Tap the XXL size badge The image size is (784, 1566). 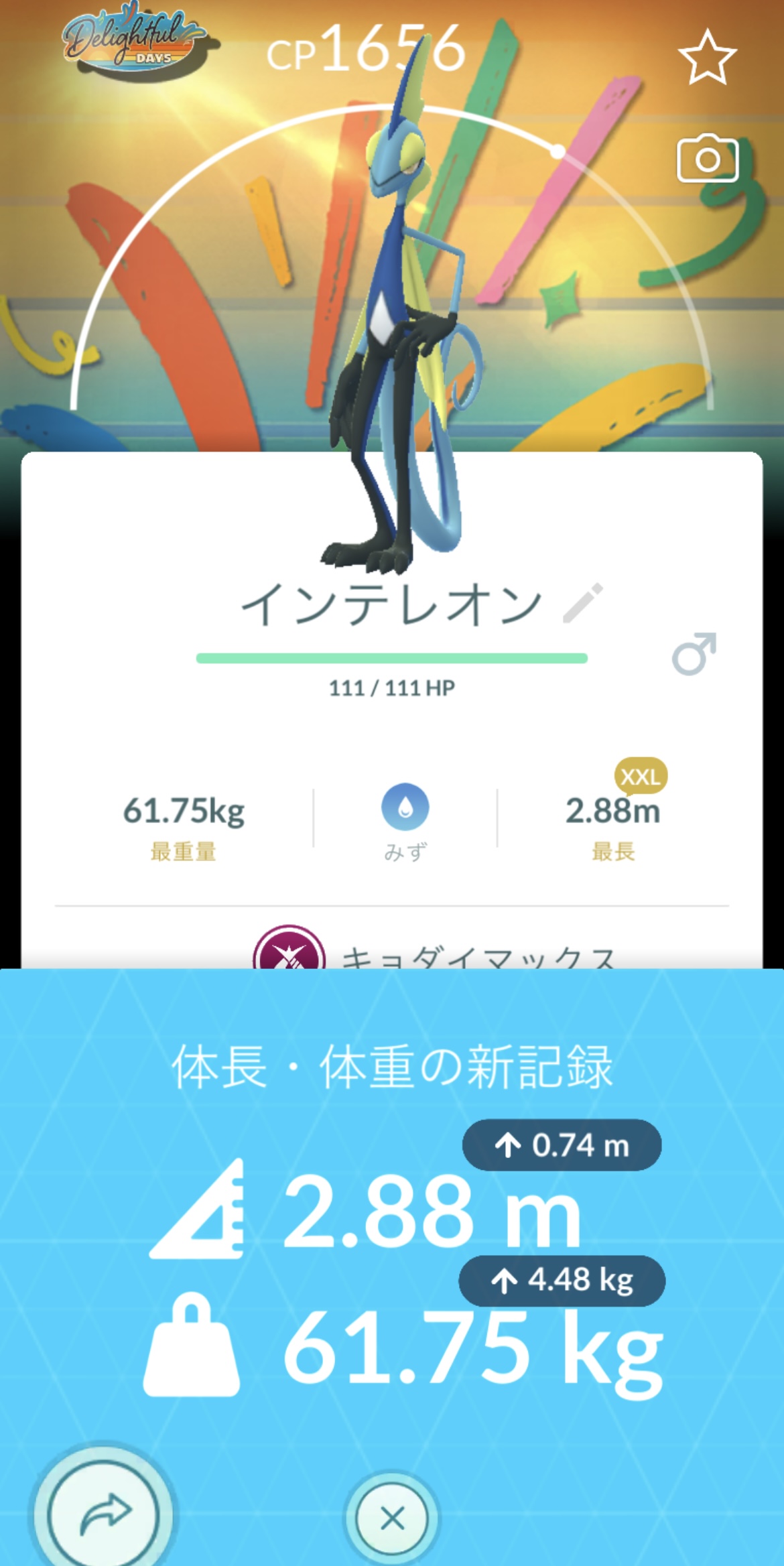(x=641, y=777)
